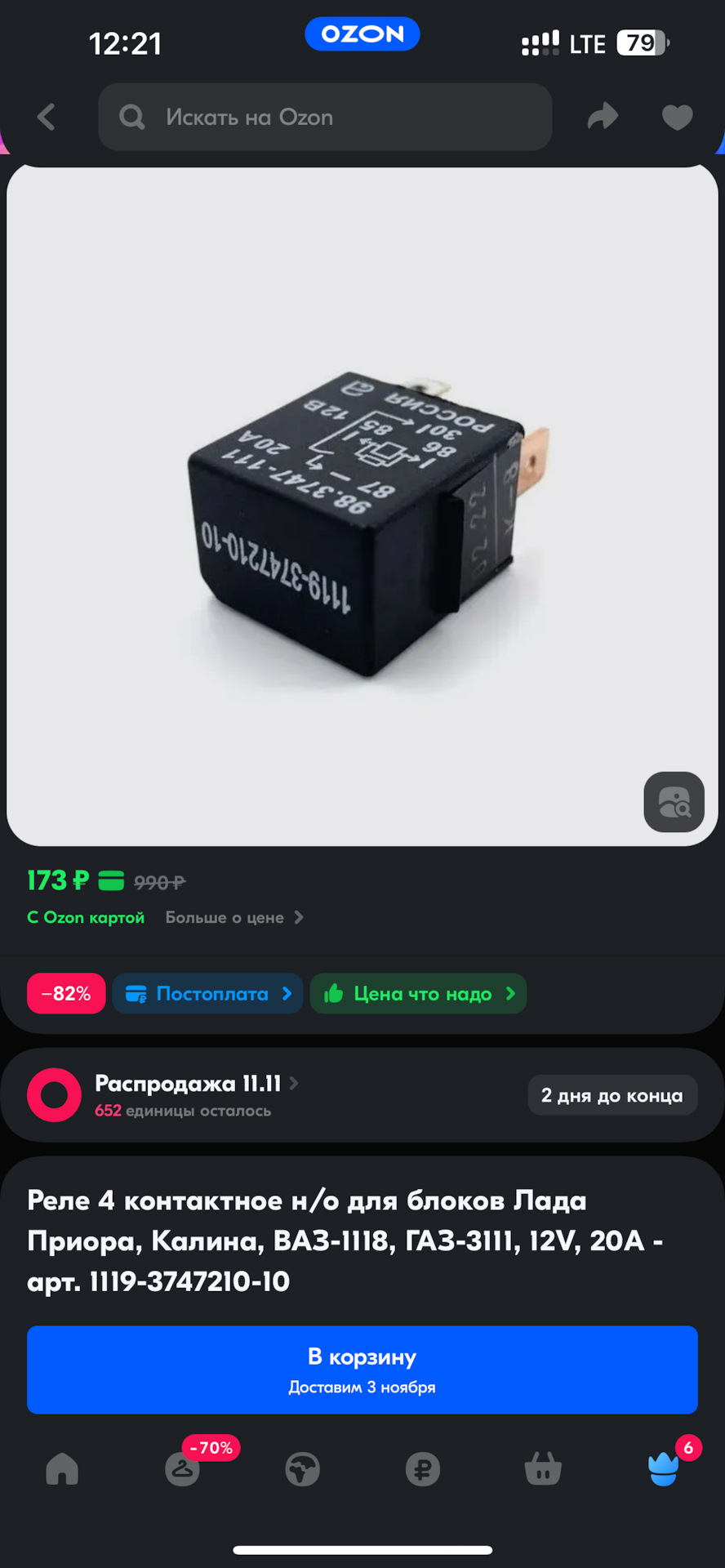The image size is (725, 1568).
Task: Open the relay product photo
Action: pos(362,506)
